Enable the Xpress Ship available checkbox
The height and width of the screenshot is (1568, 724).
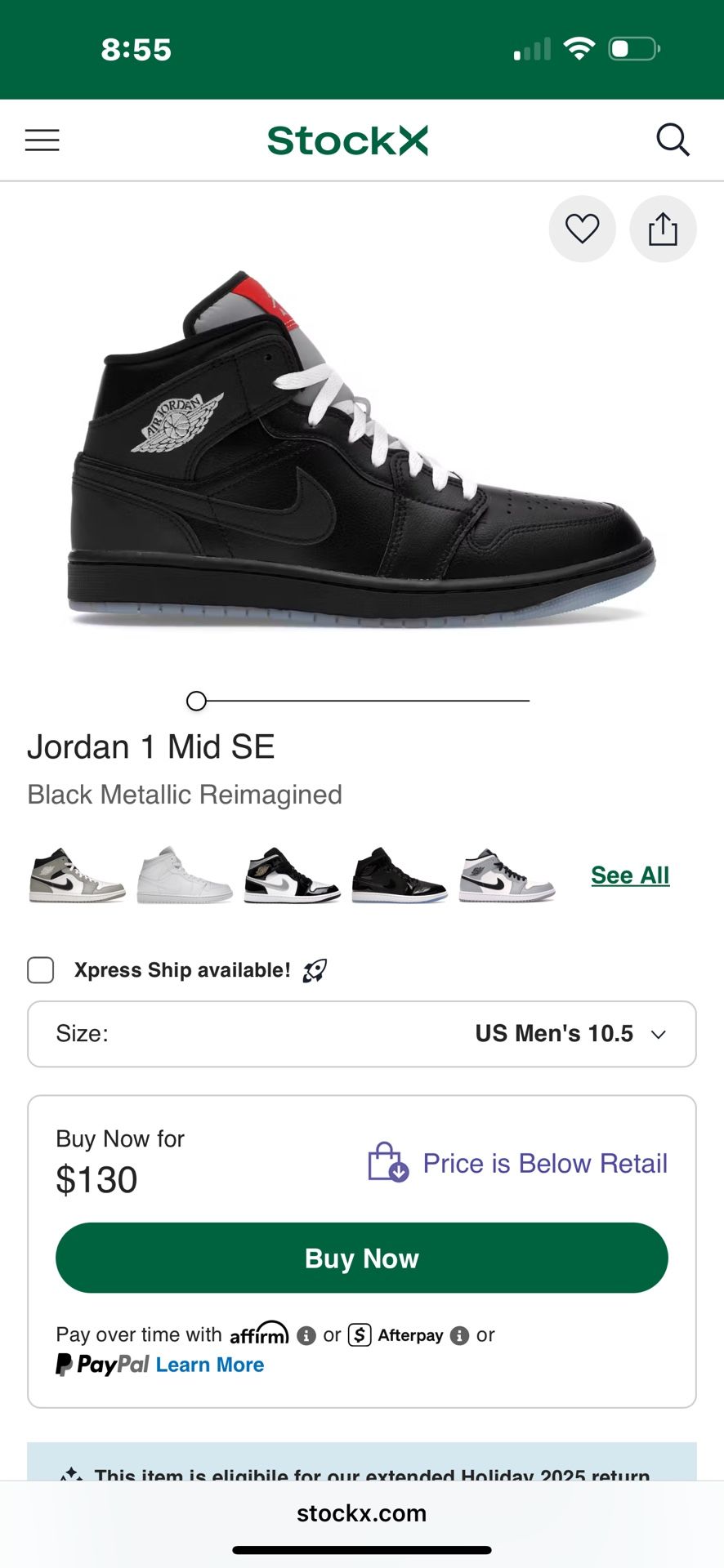point(40,970)
